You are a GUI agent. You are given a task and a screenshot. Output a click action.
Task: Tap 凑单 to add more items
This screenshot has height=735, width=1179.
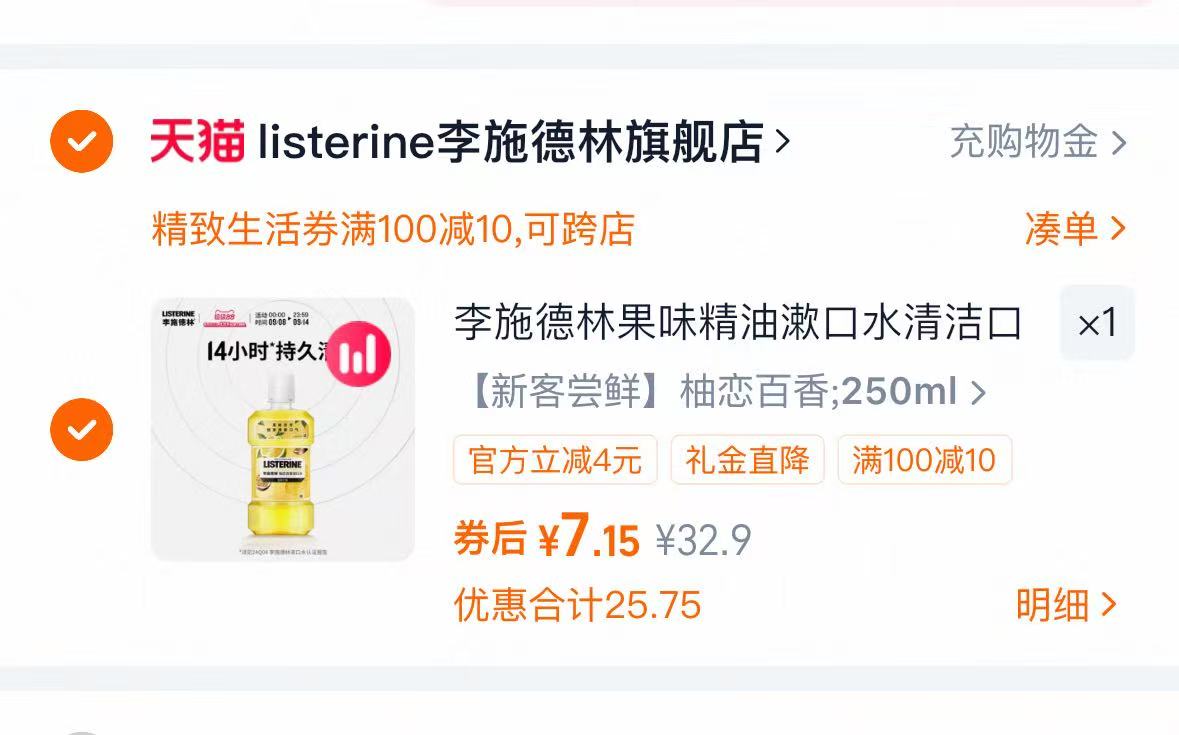(1074, 229)
